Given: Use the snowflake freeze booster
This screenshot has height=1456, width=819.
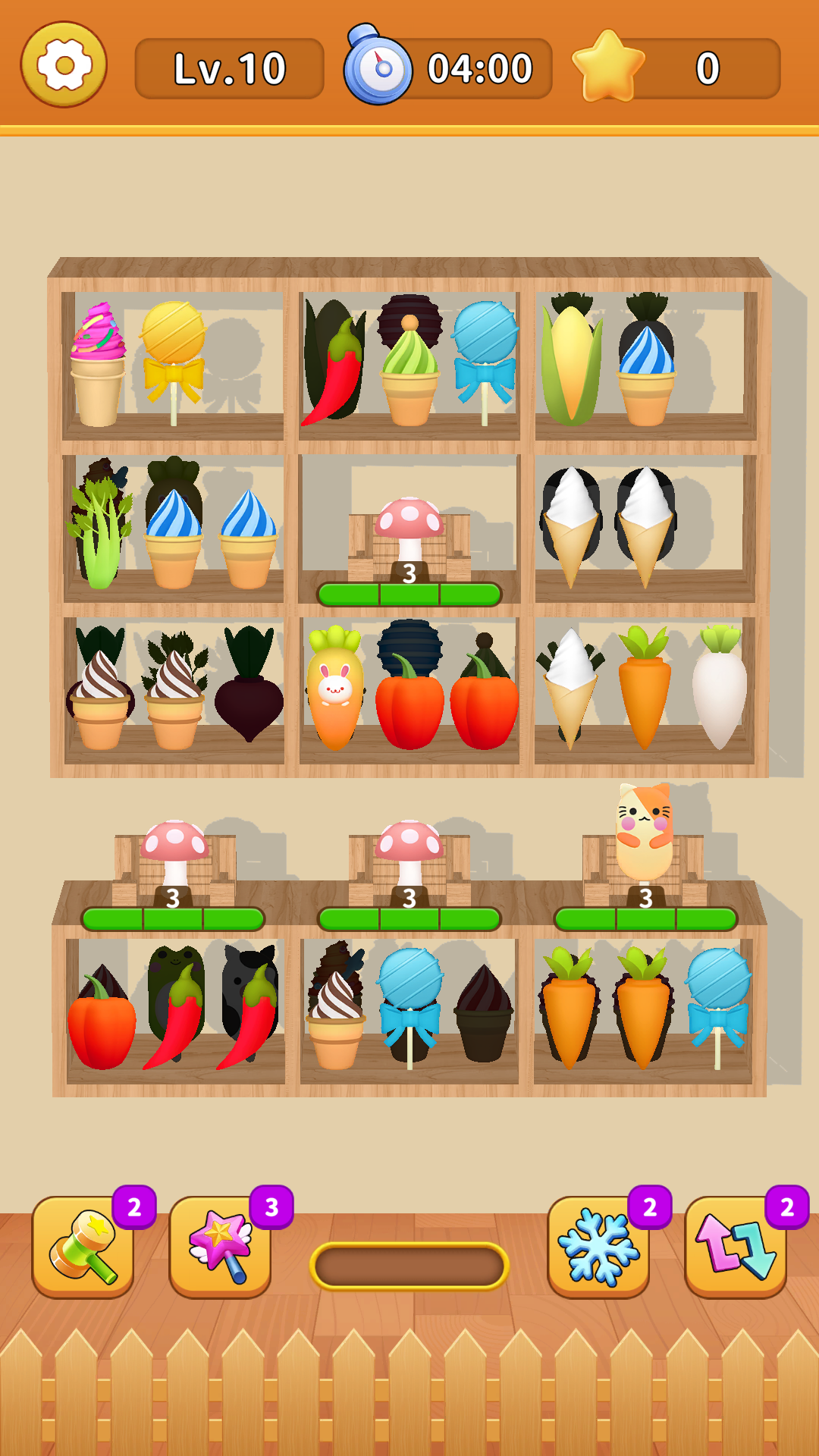Looking at the screenshot, I should (x=598, y=1247).
